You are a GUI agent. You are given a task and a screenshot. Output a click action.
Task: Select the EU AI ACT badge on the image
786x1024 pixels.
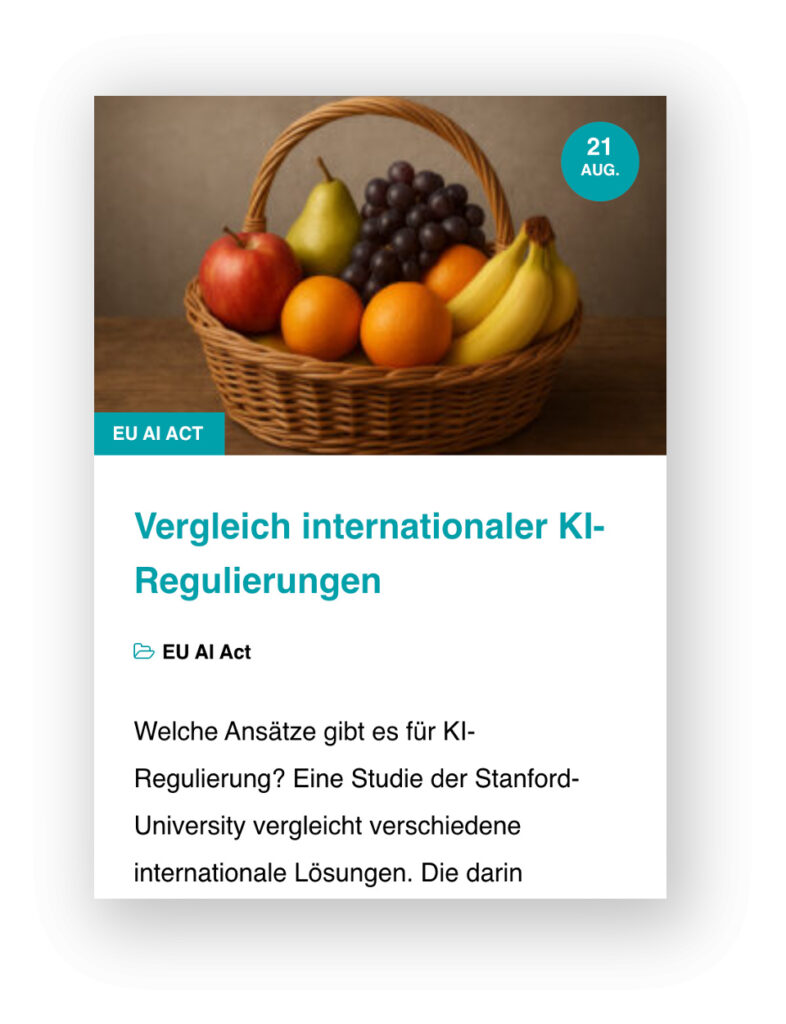[158, 434]
